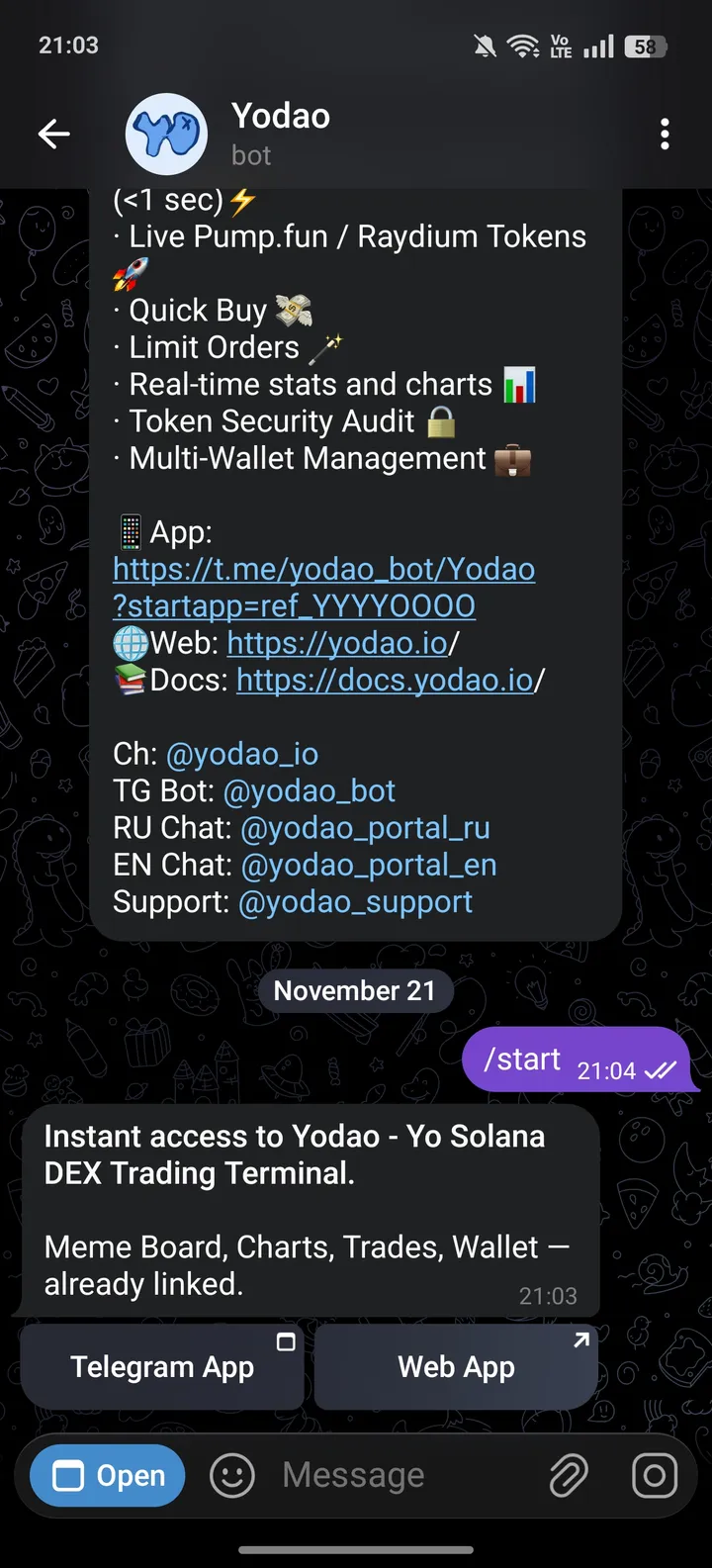Open the @yodao_portal_en English chat link

tap(370, 865)
